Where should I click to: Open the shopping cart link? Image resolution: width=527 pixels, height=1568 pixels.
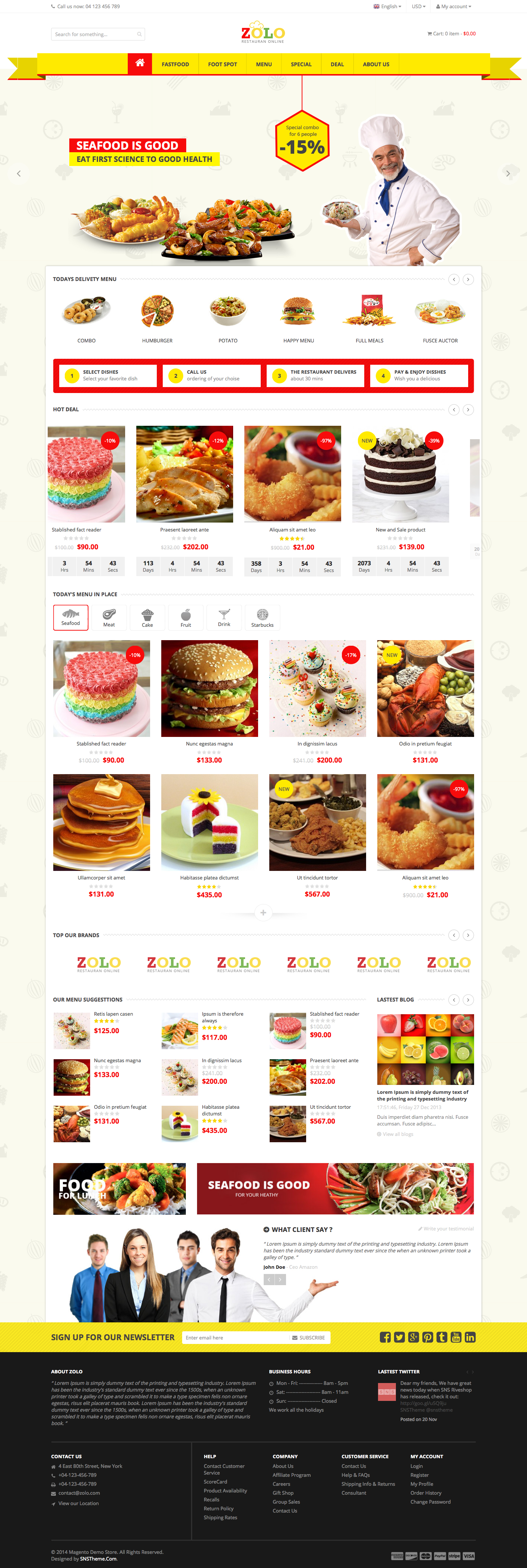(x=451, y=34)
